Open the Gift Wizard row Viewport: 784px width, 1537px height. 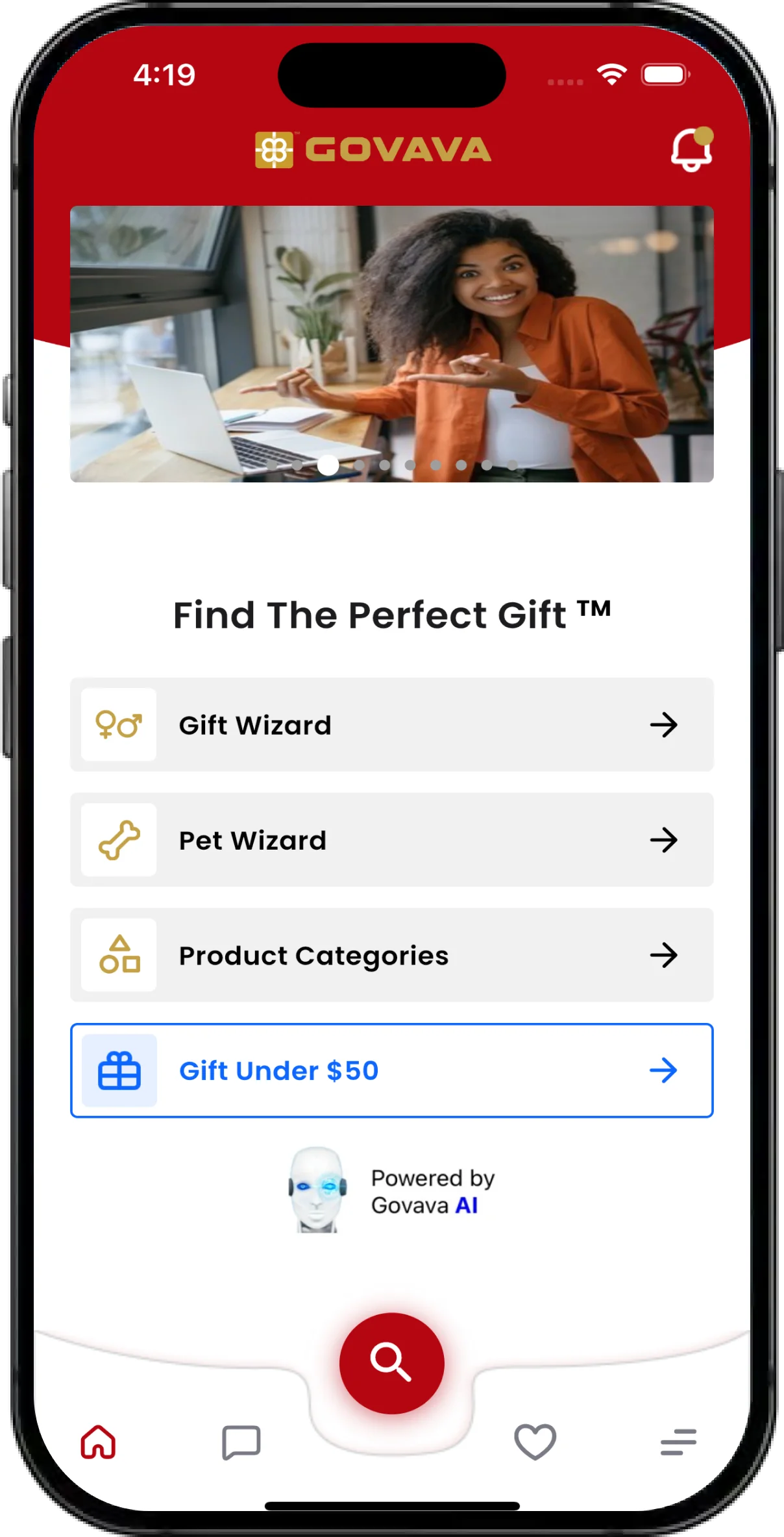point(392,725)
